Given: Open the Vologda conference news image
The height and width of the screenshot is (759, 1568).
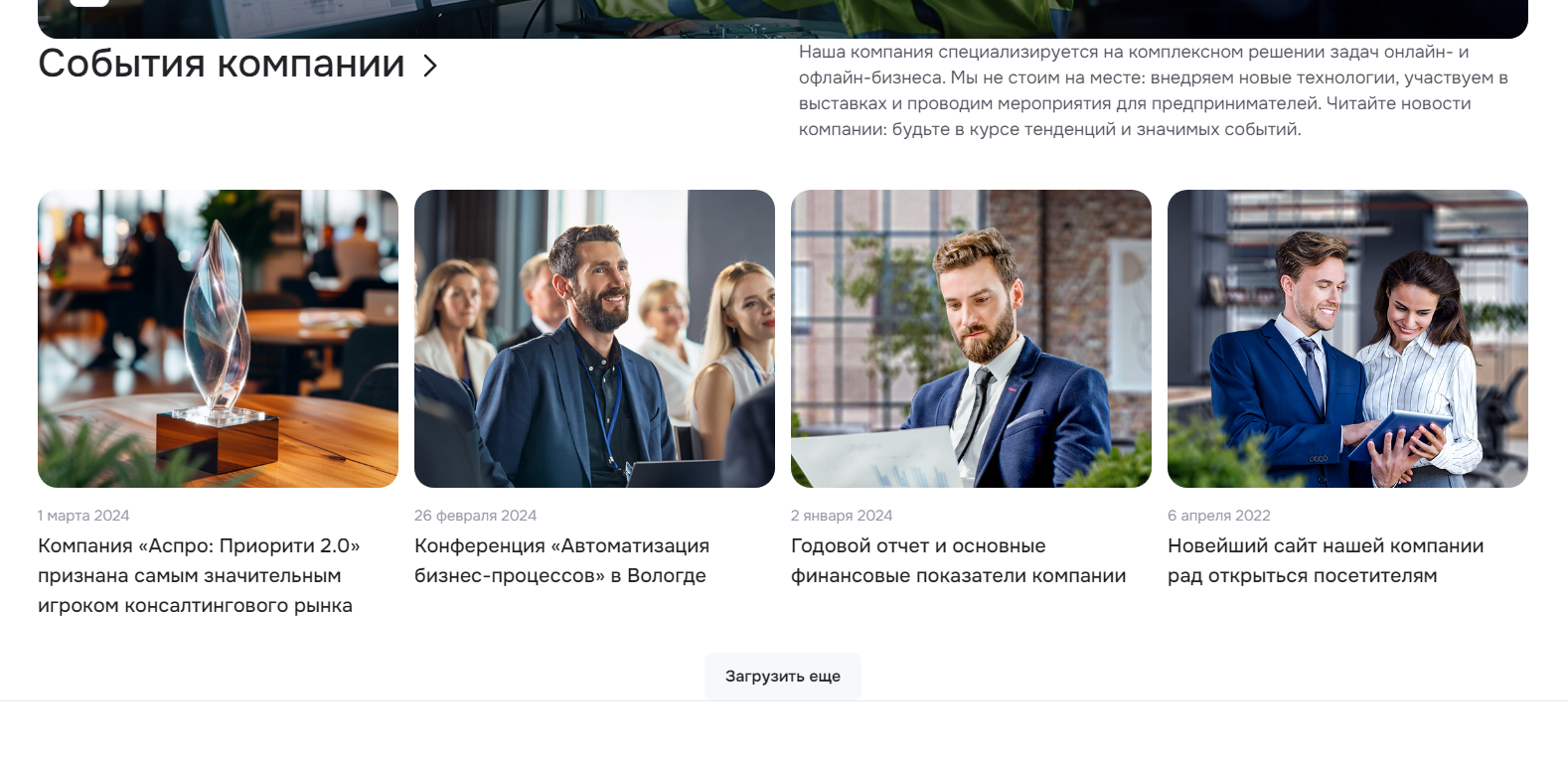Looking at the screenshot, I should point(594,338).
